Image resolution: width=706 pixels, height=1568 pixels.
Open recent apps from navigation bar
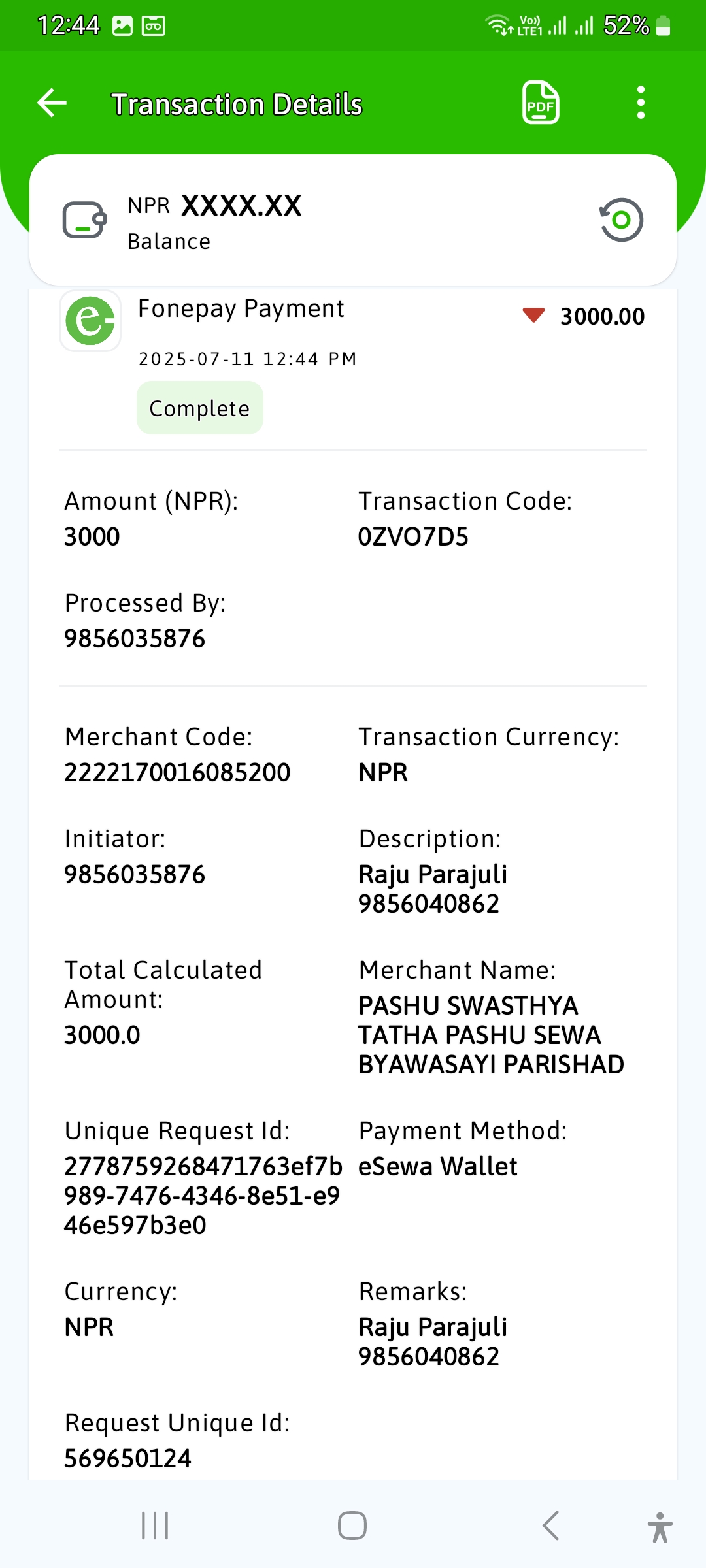click(x=155, y=1526)
